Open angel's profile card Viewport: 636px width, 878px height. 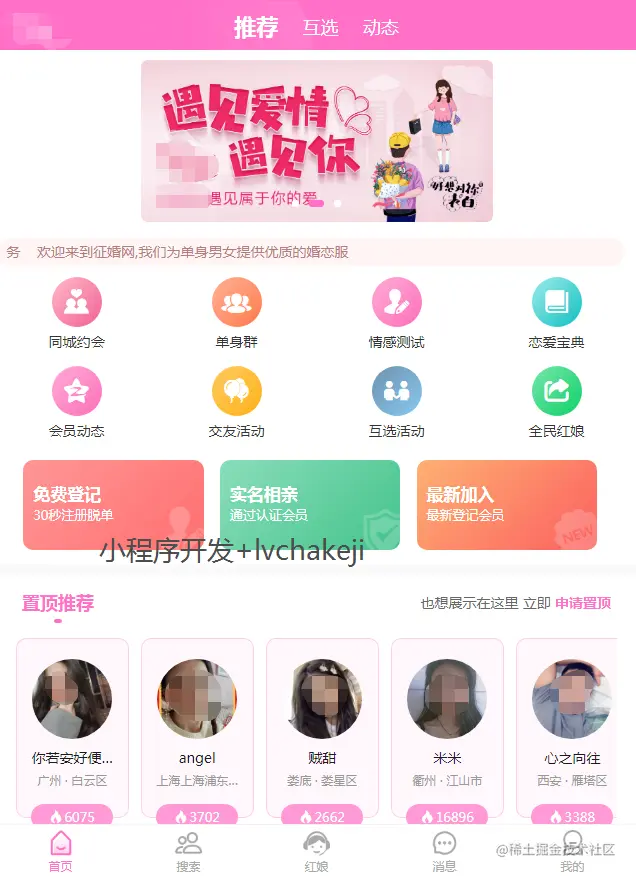[x=197, y=725]
